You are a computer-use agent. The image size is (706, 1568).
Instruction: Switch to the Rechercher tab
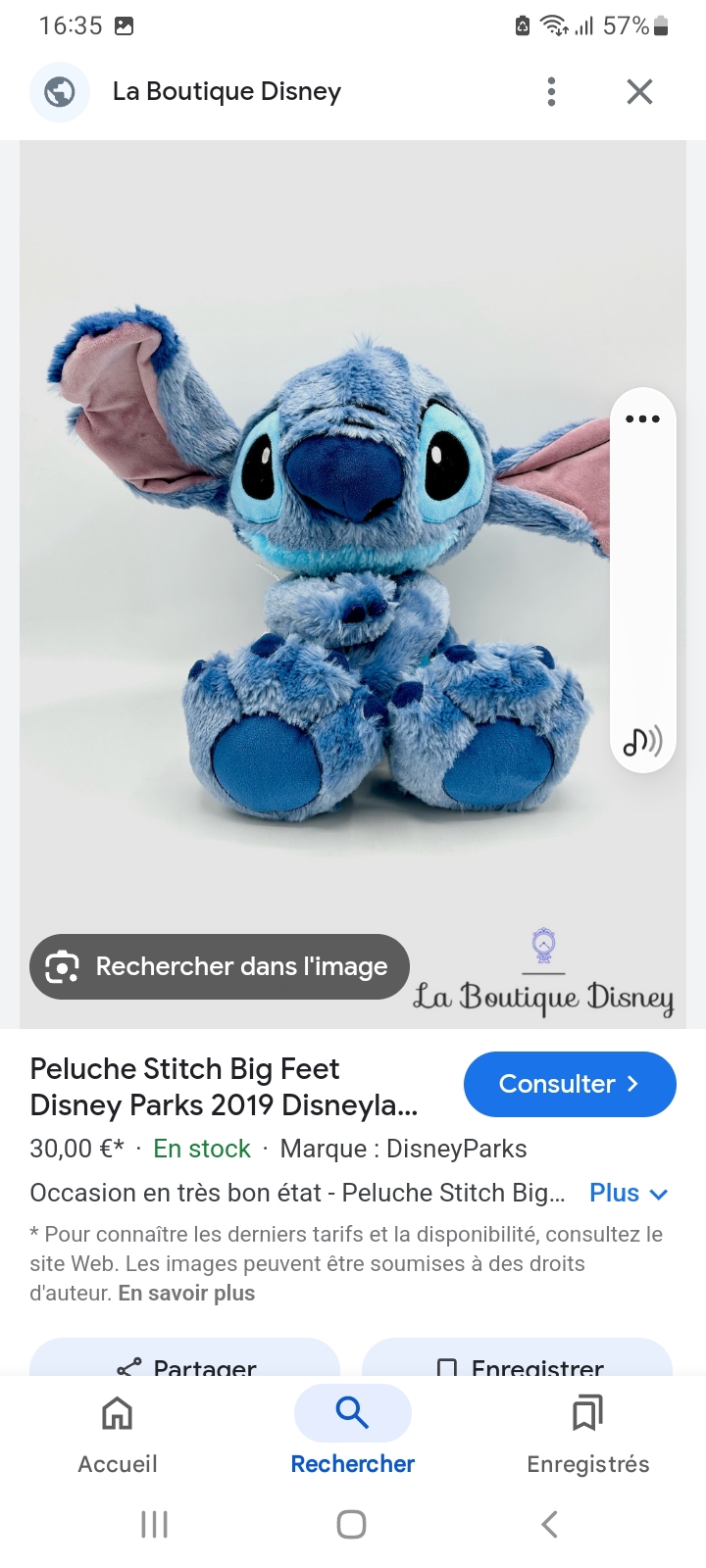[x=352, y=1434]
